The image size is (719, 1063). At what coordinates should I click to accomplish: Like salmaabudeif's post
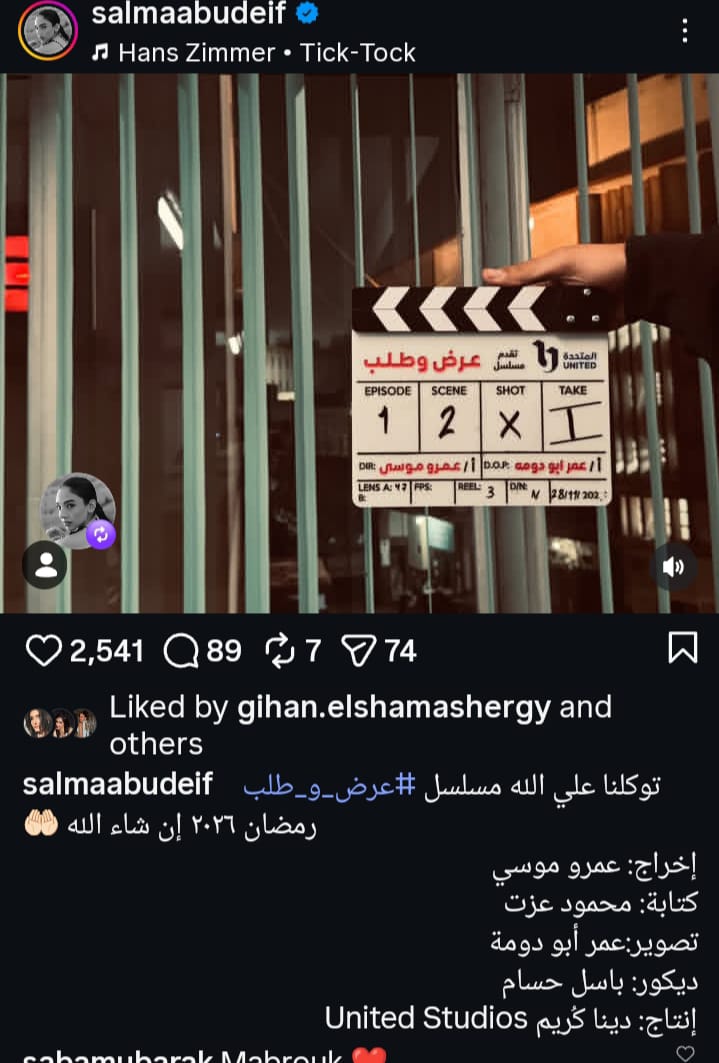click(43, 651)
